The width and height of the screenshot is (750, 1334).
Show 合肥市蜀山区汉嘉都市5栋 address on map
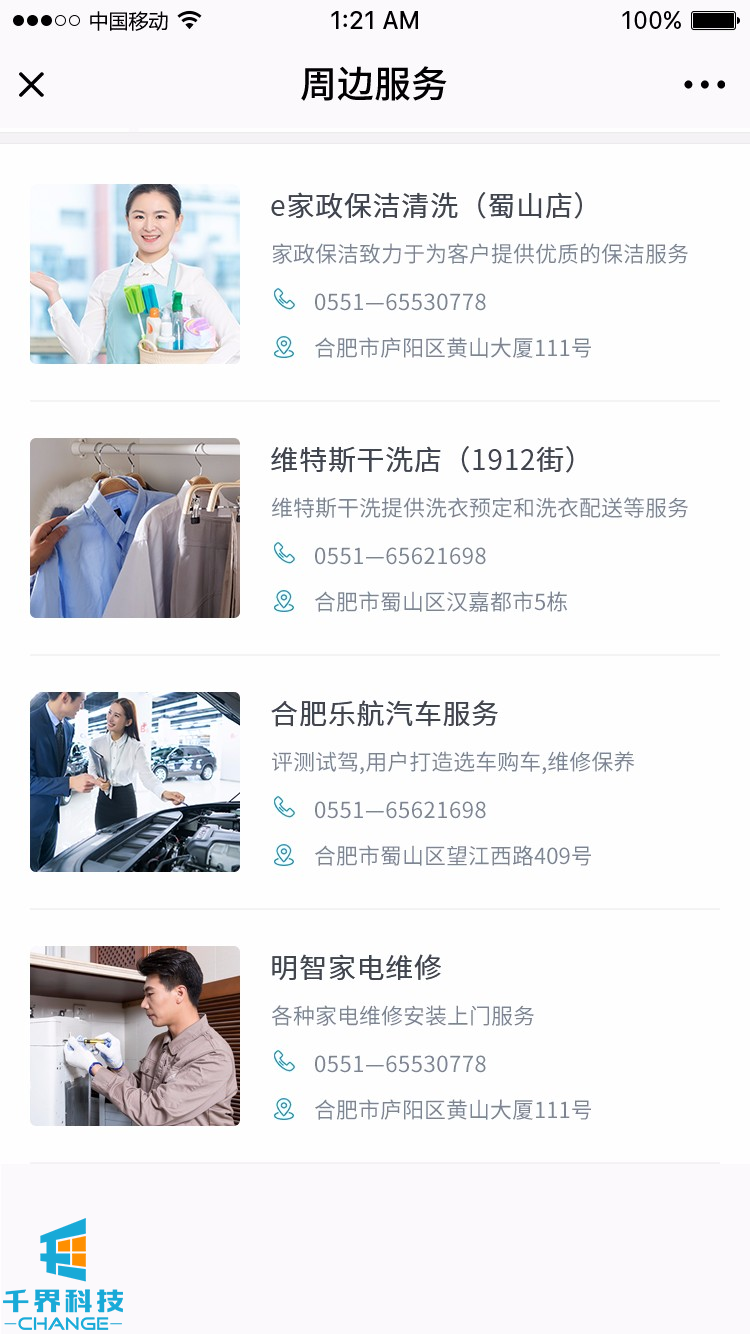pos(440,602)
